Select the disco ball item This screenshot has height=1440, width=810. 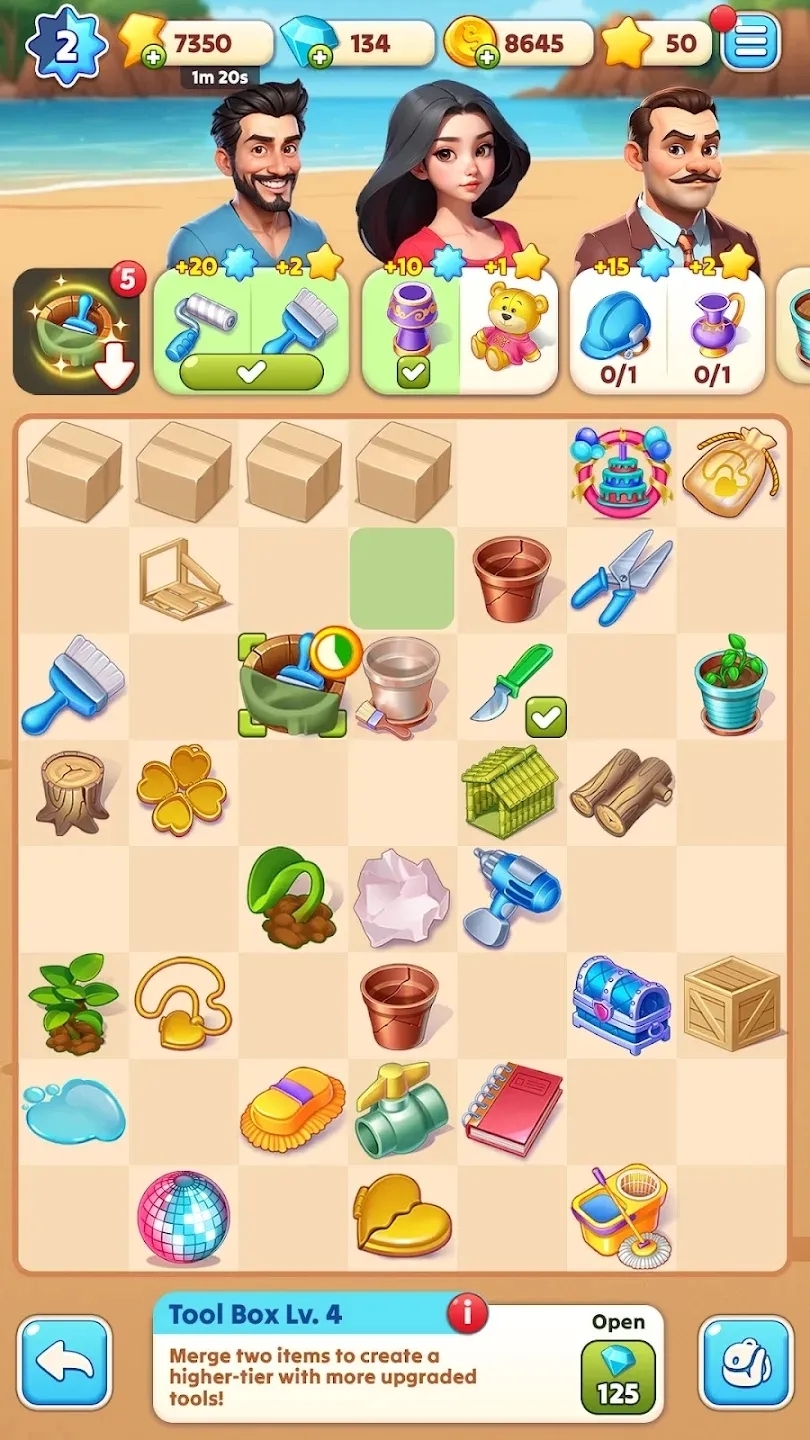coord(183,1216)
